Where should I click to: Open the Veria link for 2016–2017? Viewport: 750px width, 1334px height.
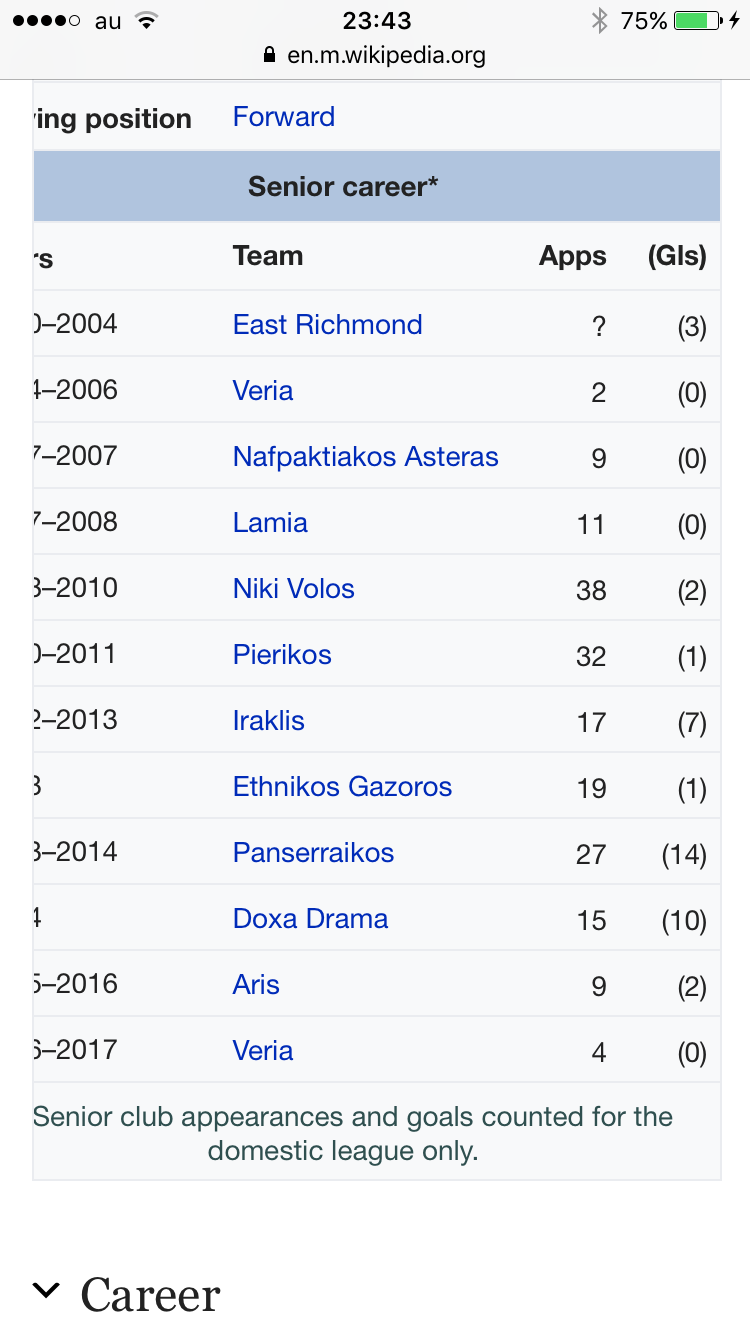[x=263, y=1051]
